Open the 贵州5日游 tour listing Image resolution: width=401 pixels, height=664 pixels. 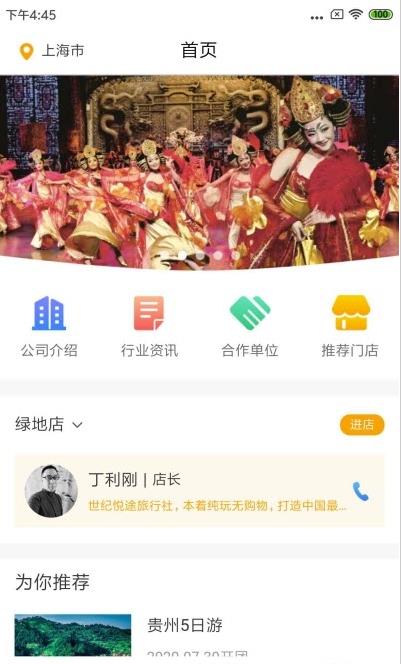(200, 635)
